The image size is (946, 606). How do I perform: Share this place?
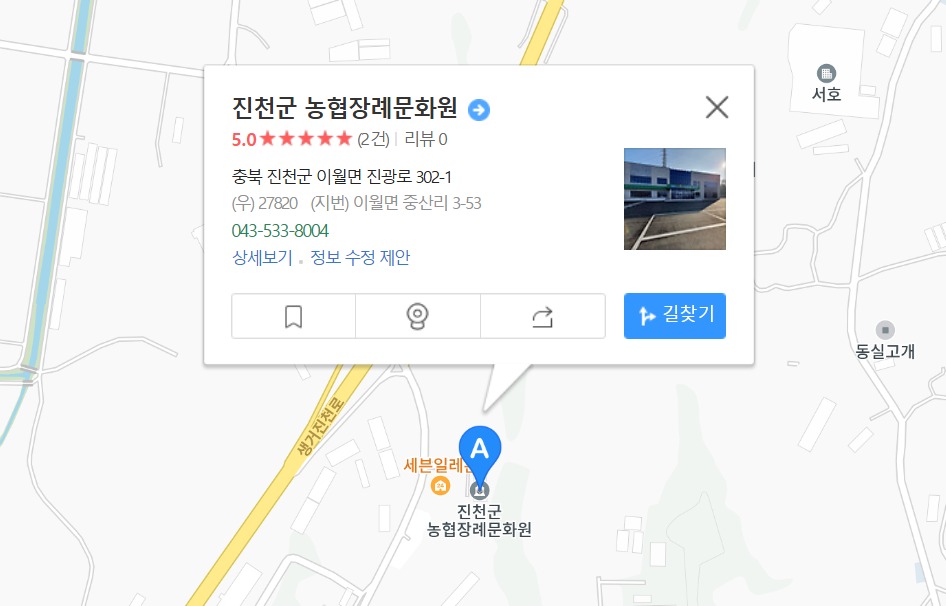[542, 317]
